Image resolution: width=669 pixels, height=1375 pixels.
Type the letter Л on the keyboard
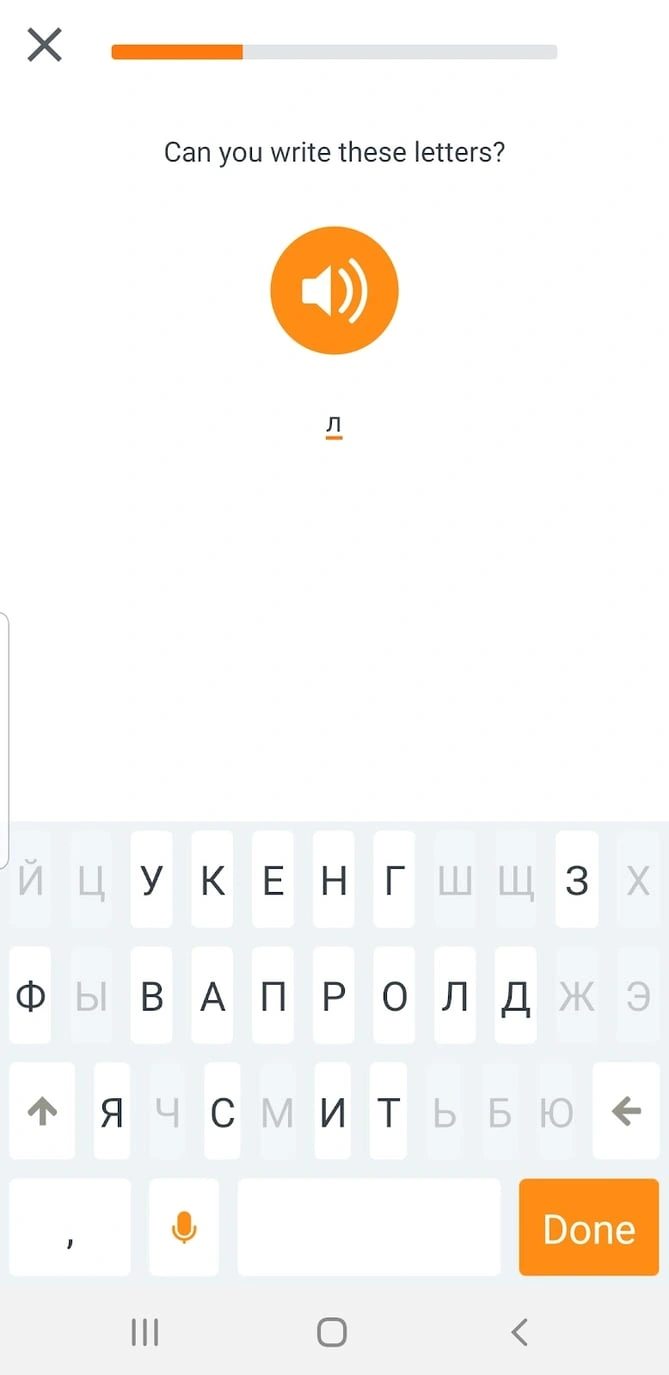point(455,996)
